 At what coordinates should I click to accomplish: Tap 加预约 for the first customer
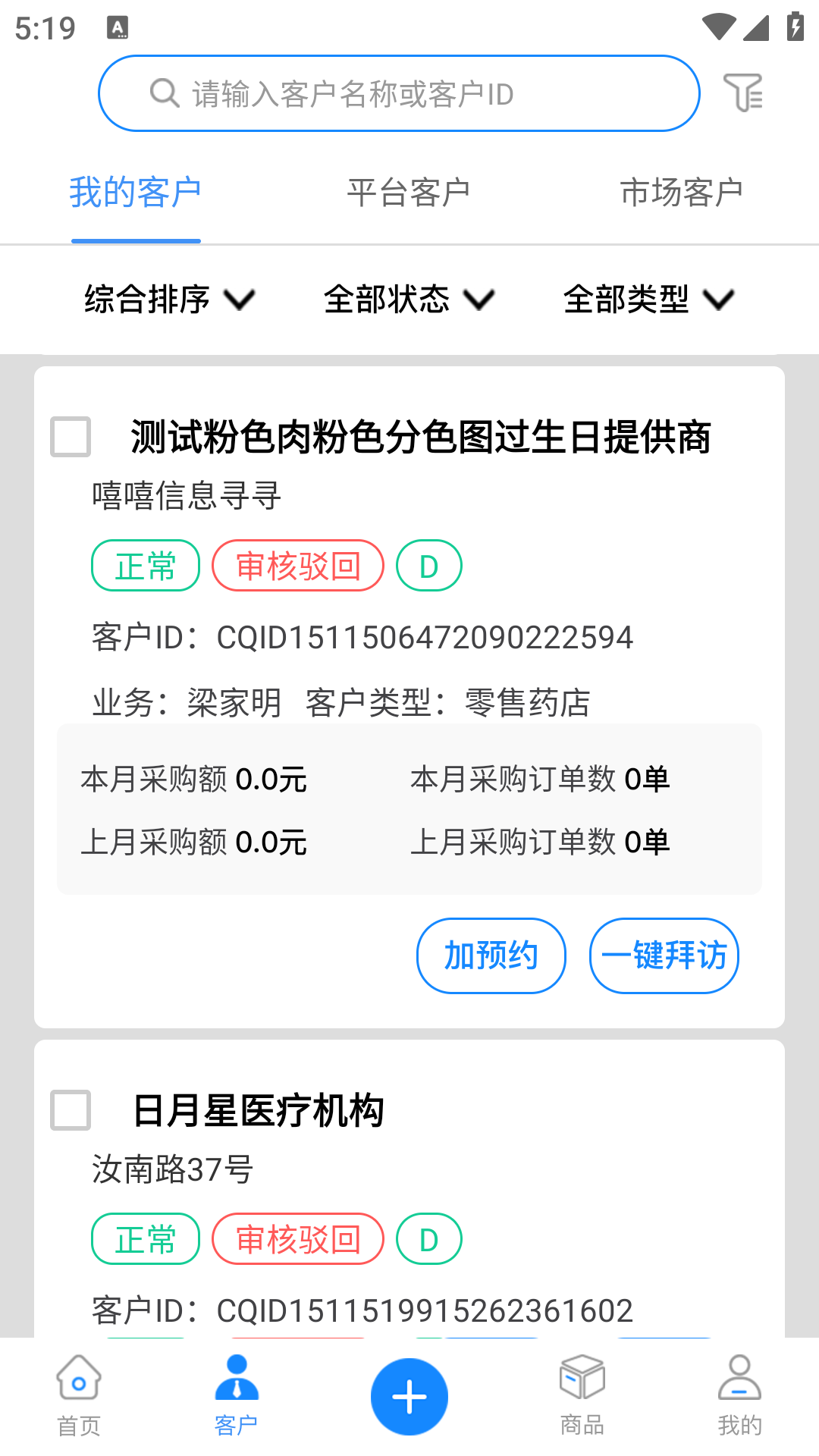coord(491,955)
